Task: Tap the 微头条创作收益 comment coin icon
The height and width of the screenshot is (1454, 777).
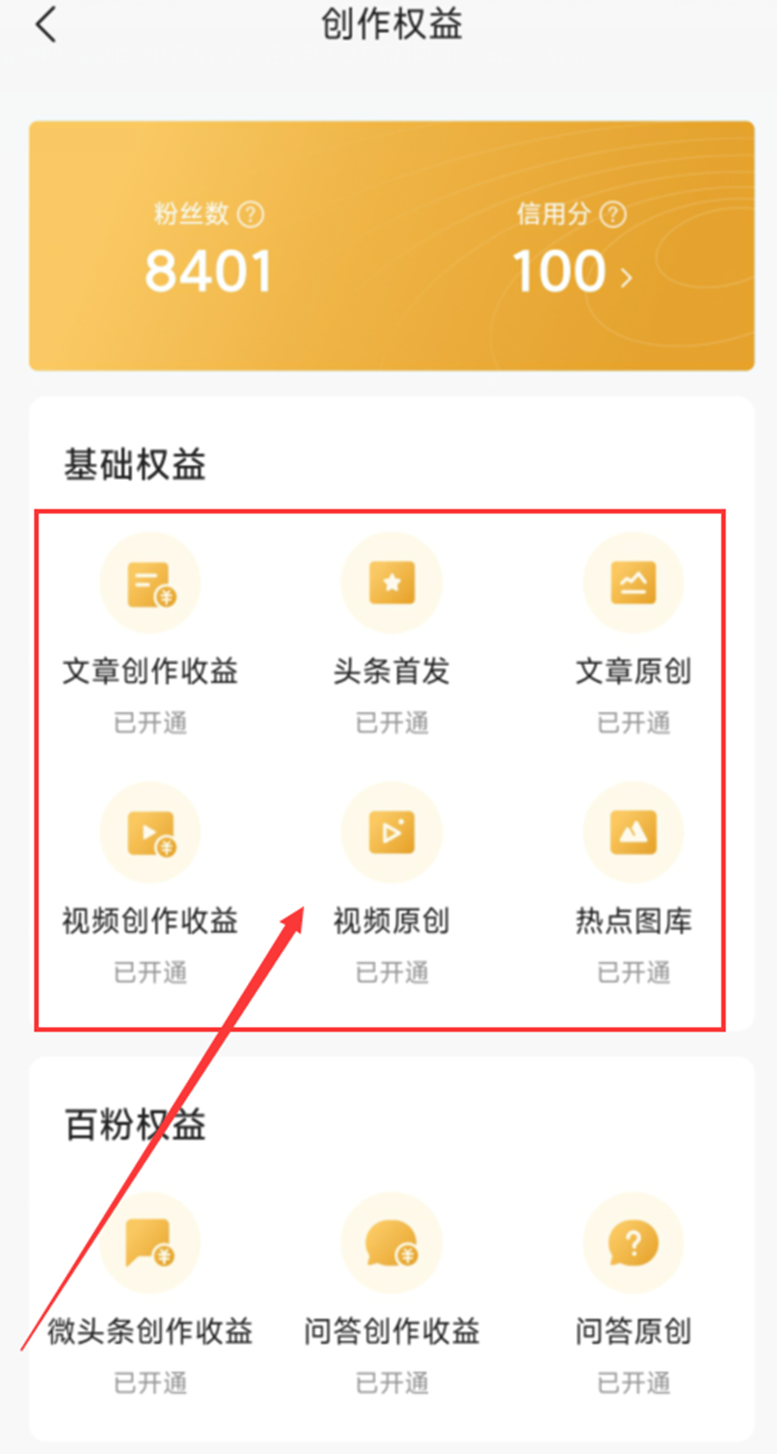Action: [x=150, y=1243]
